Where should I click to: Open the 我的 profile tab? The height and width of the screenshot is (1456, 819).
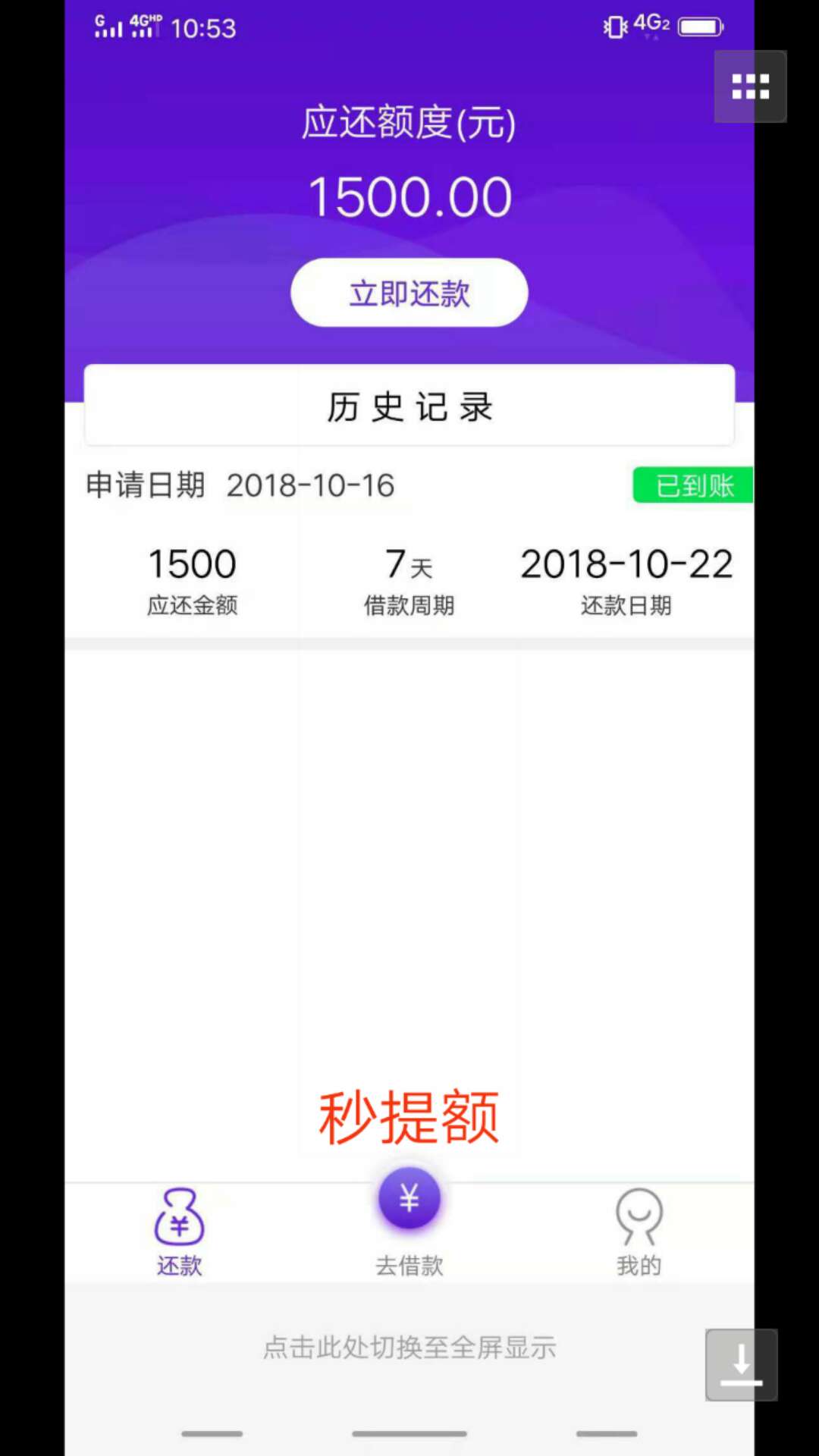coord(639,1232)
